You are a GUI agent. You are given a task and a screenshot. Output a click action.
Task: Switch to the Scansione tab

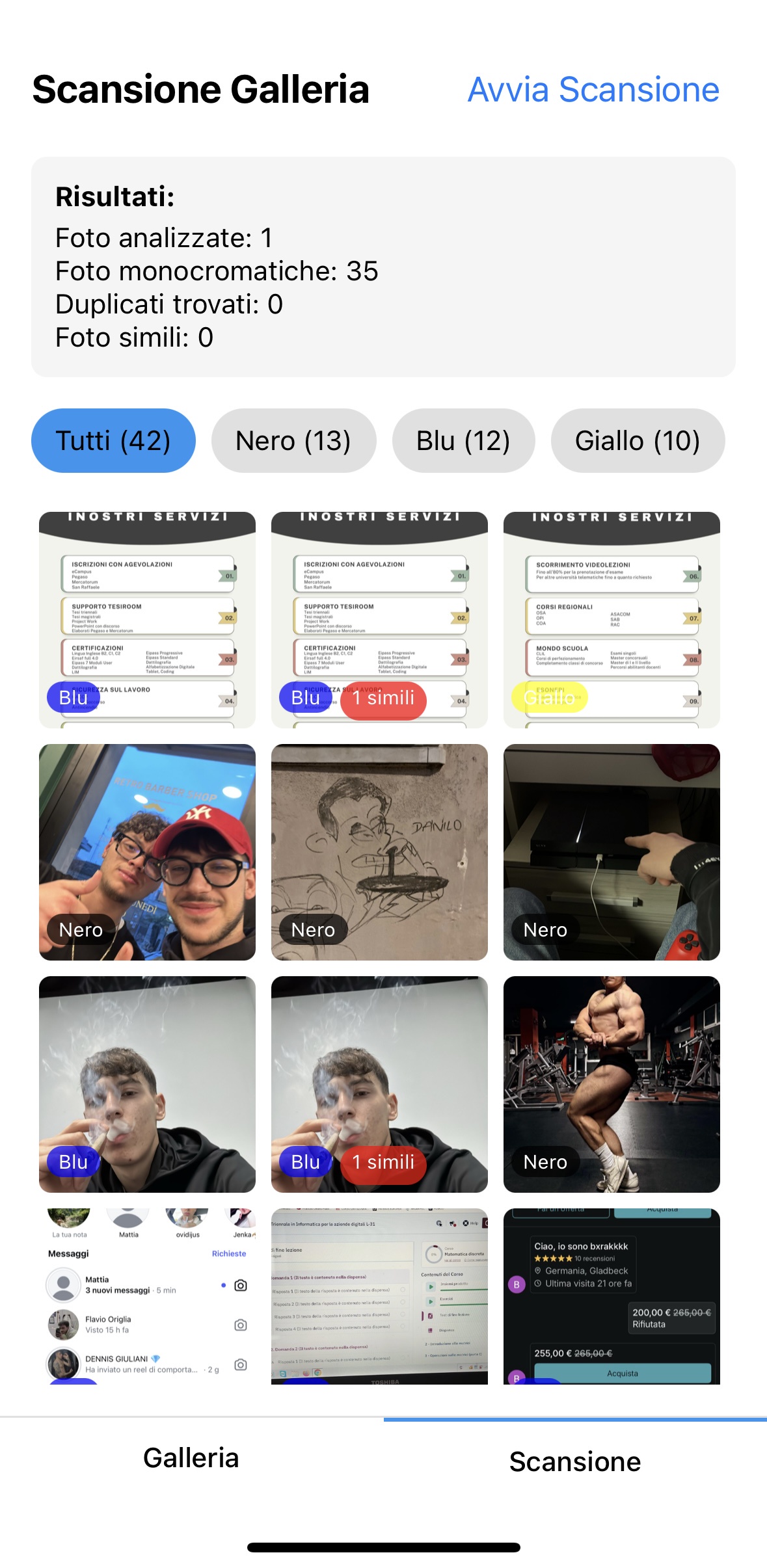(x=575, y=1461)
